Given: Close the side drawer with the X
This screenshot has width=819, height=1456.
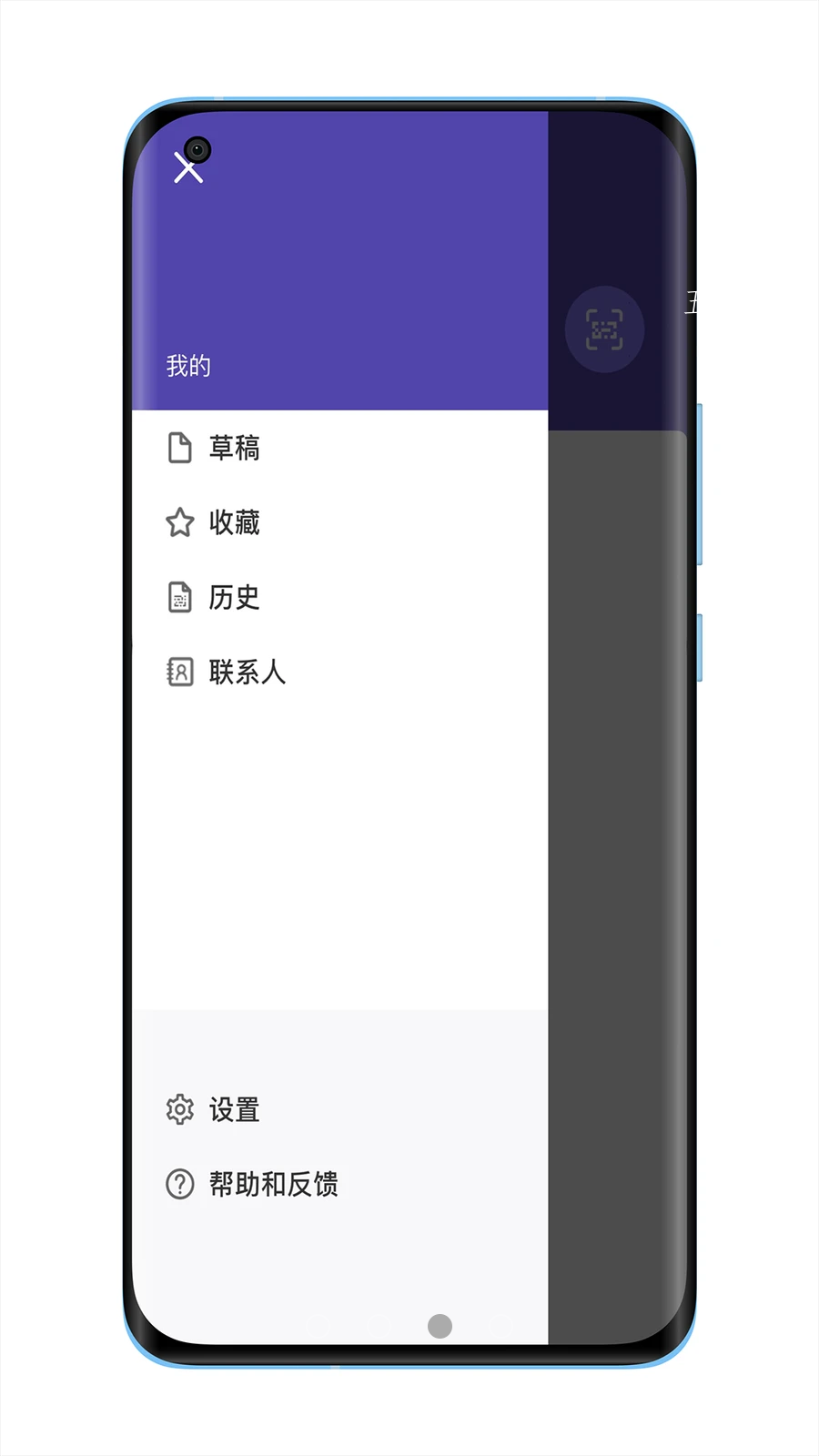Looking at the screenshot, I should point(188,168).
